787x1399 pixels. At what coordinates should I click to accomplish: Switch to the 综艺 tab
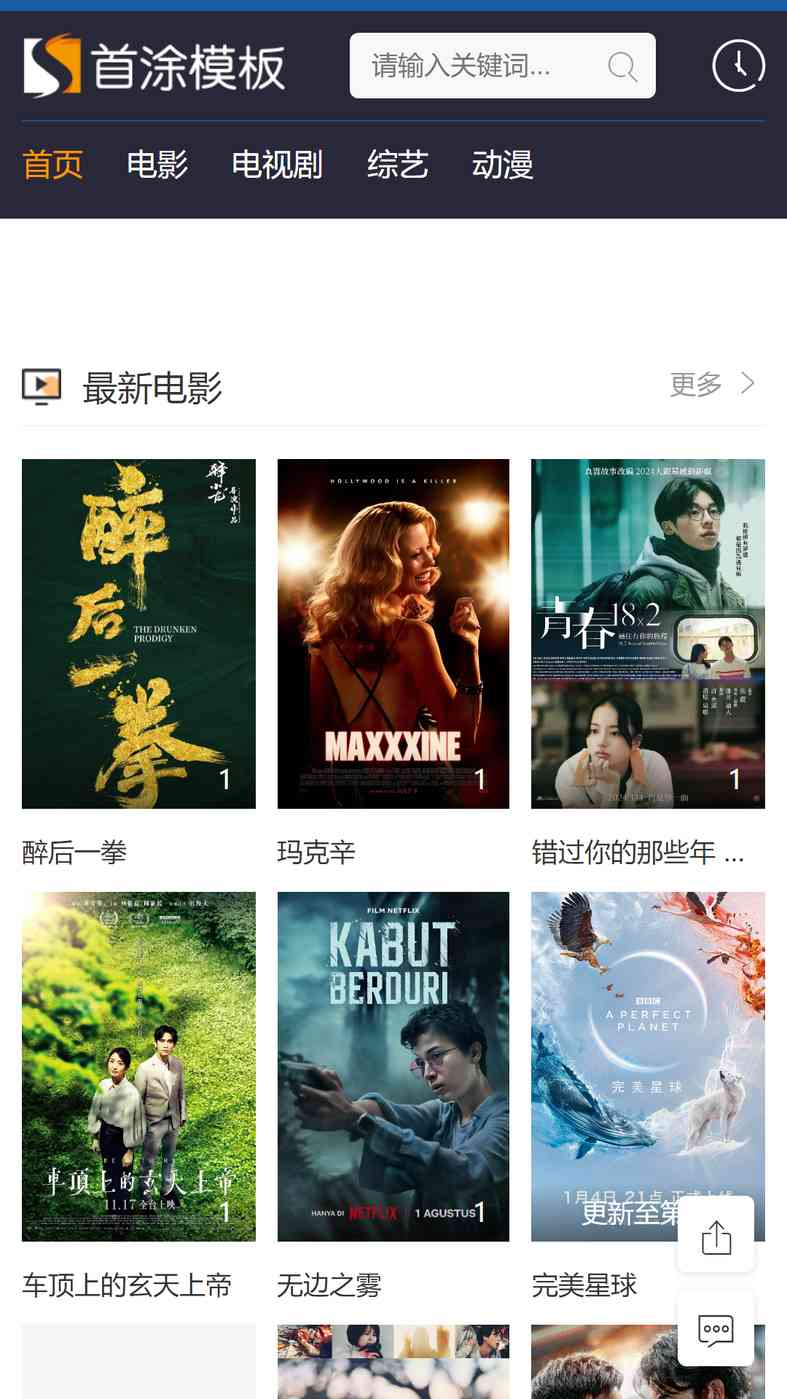[397, 164]
